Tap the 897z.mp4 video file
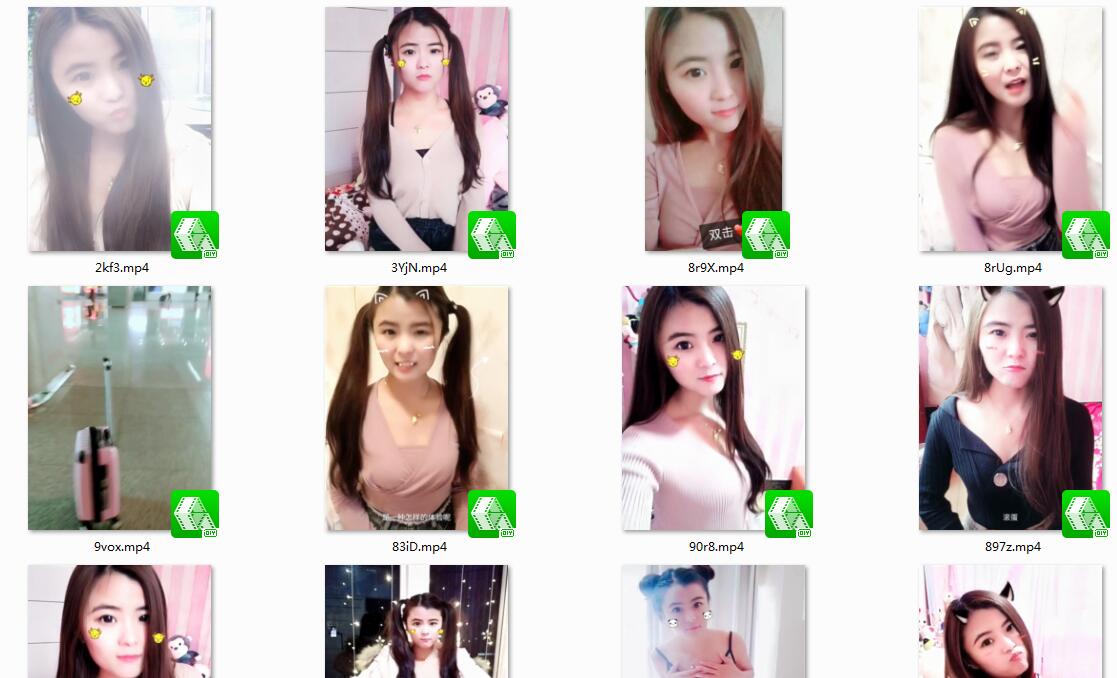1117x678 pixels. [1010, 408]
